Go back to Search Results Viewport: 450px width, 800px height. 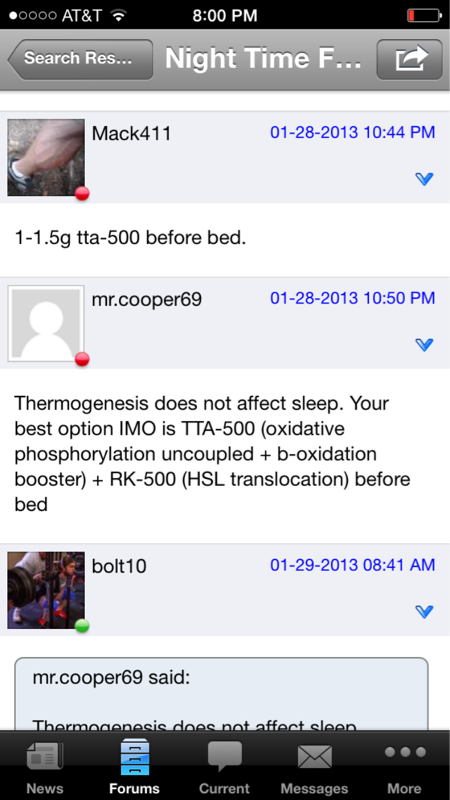click(80, 59)
